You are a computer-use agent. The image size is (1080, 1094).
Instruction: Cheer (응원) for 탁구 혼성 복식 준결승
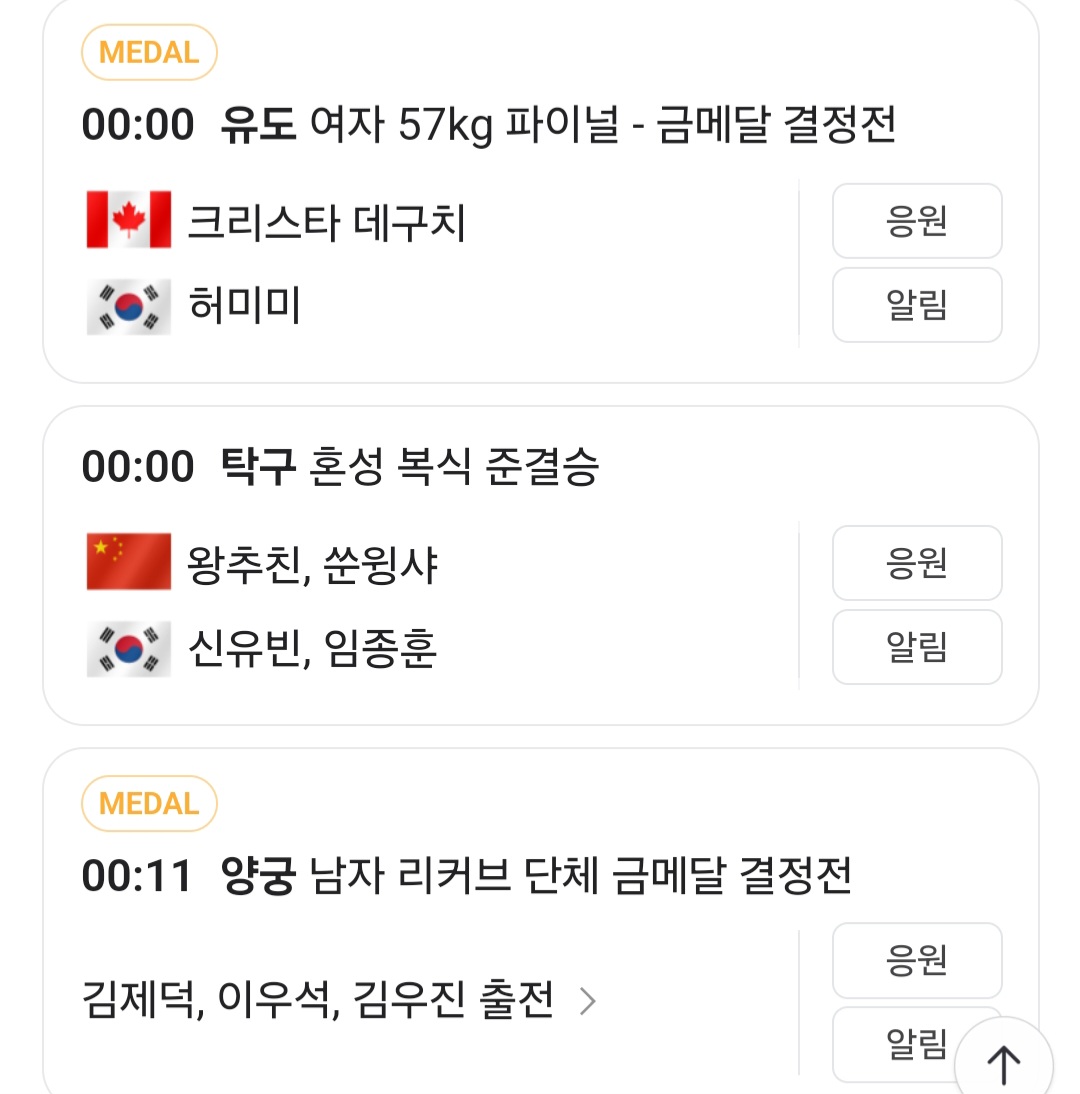click(917, 563)
